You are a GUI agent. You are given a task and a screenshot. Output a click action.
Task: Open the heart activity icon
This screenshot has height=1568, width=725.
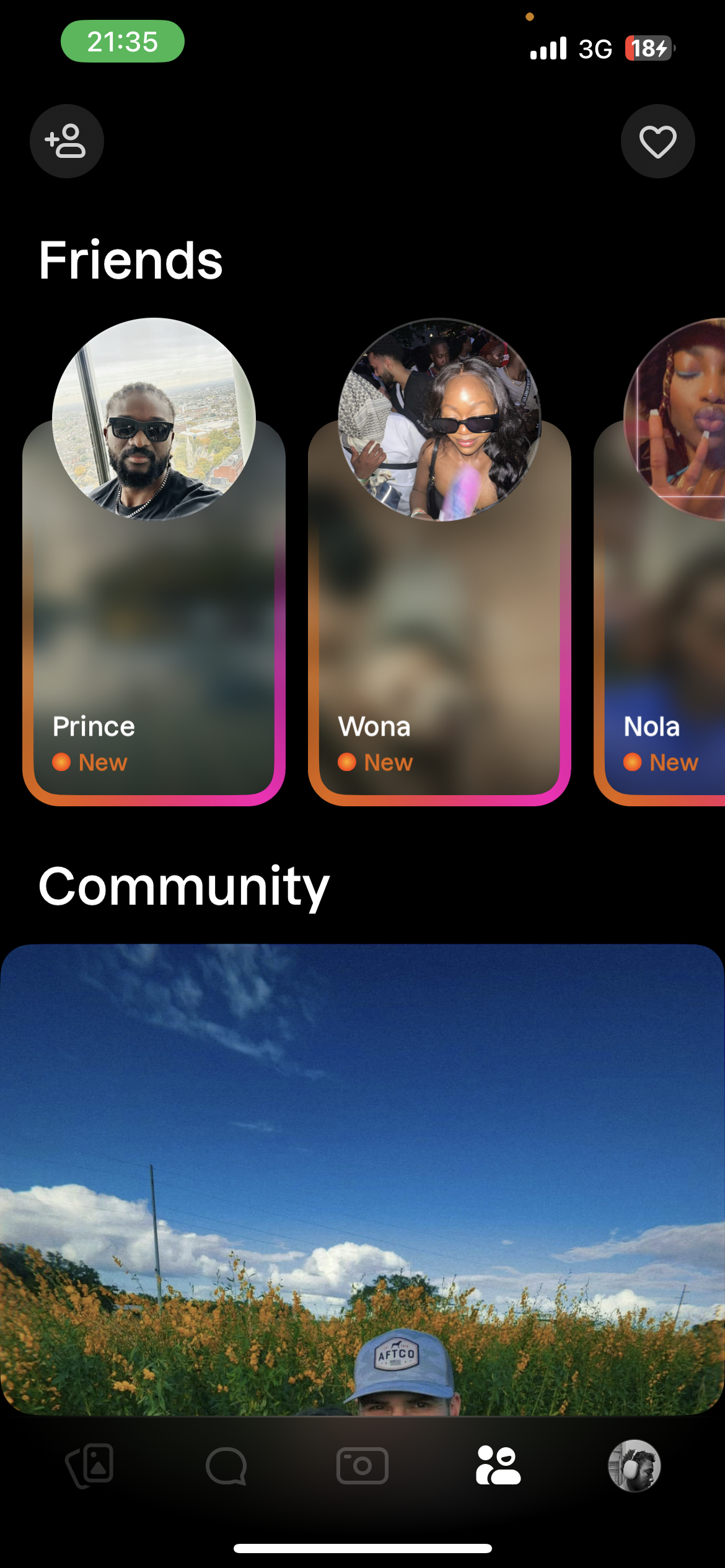[x=657, y=141]
